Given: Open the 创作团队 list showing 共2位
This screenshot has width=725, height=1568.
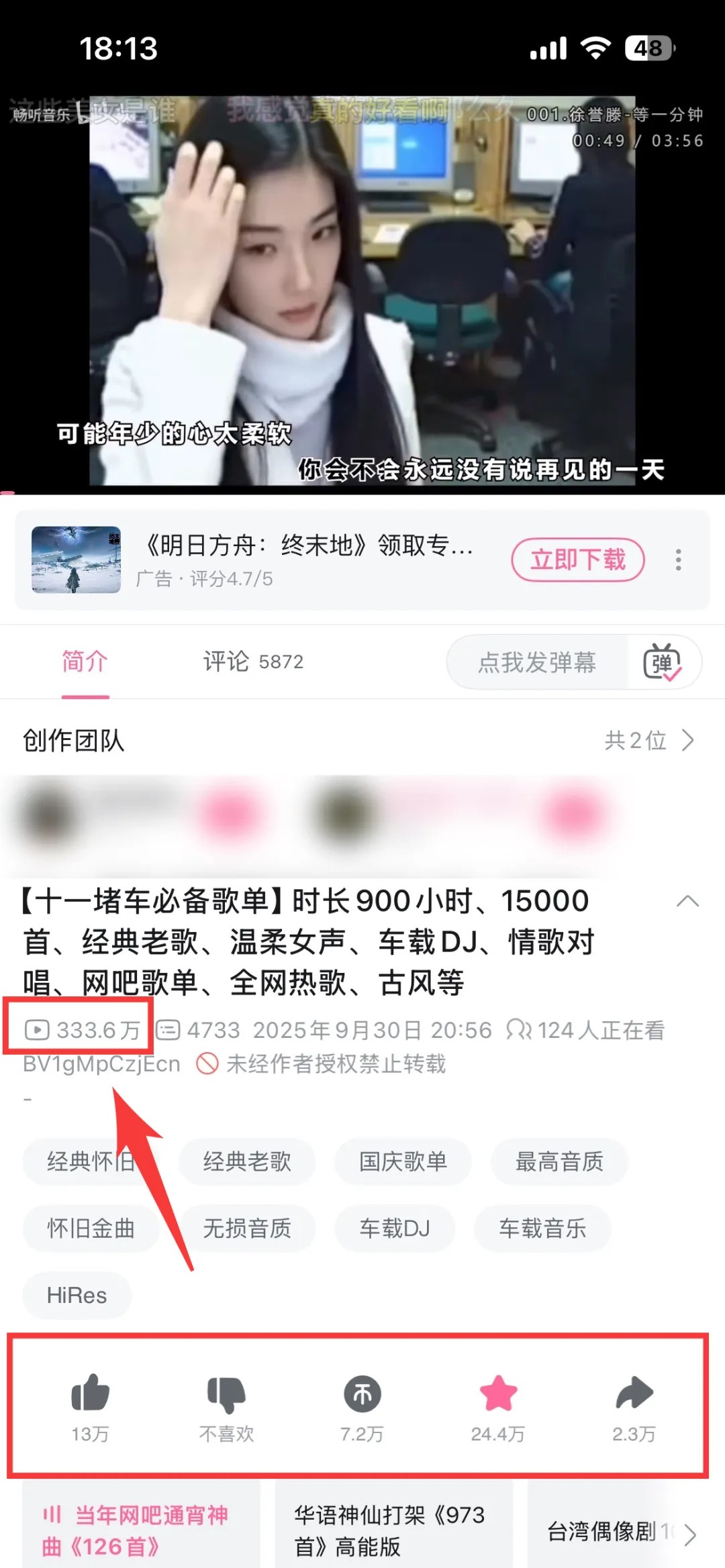Looking at the screenshot, I should click(648, 741).
